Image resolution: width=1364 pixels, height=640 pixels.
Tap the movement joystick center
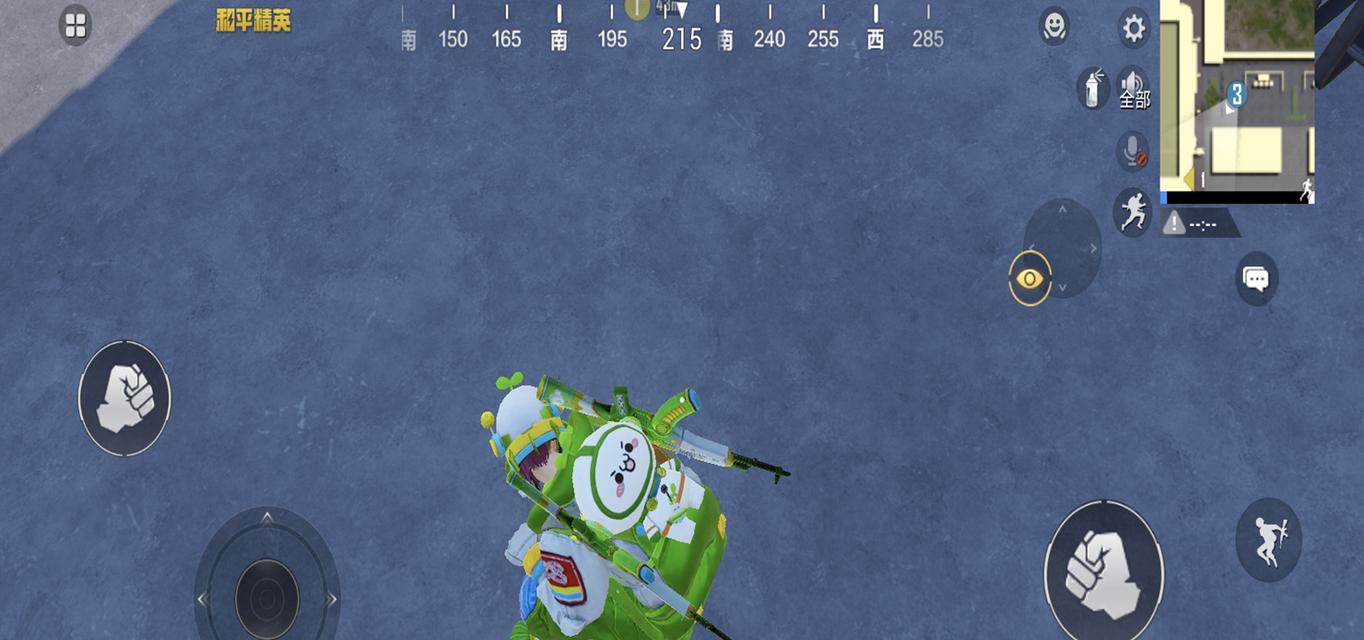tap(267, 598)
